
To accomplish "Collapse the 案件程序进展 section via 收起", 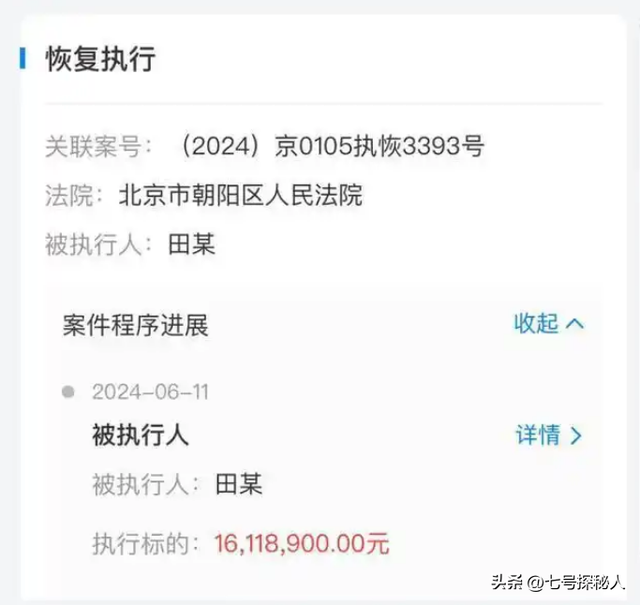I will 548,324.
